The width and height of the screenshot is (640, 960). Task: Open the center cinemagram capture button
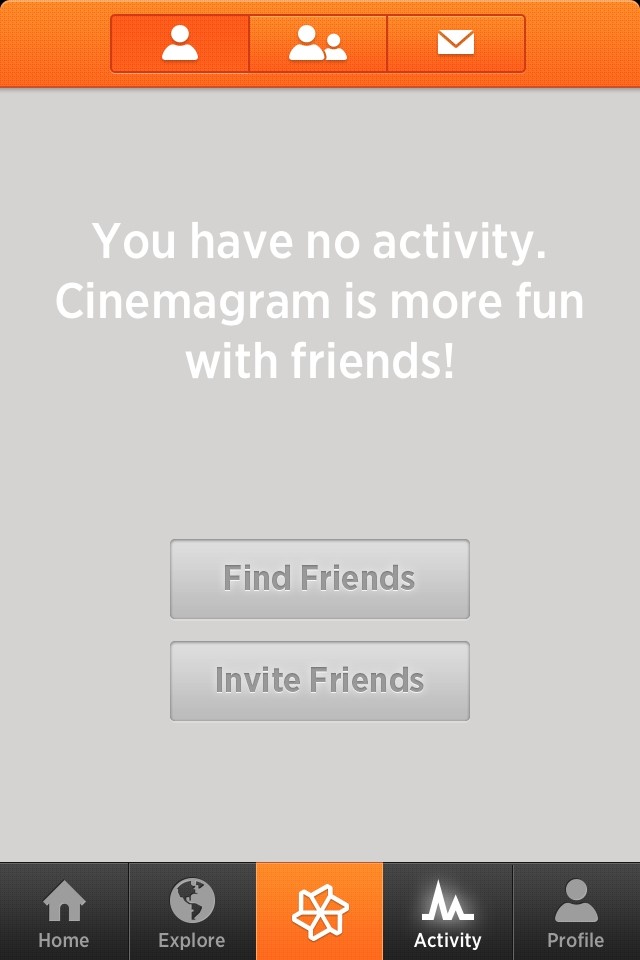(x=320, y=912)
